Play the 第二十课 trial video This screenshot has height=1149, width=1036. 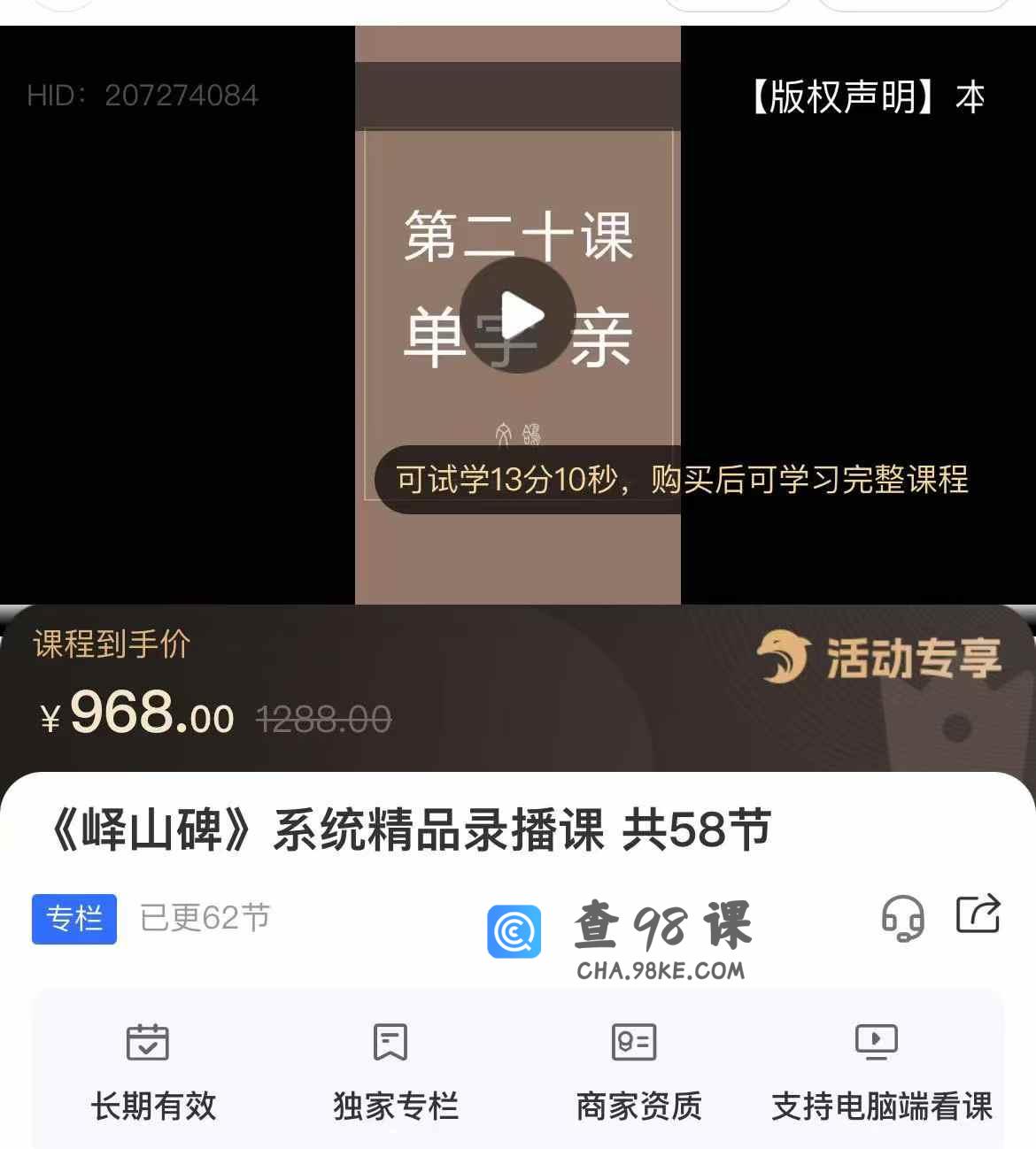point(518,315)
